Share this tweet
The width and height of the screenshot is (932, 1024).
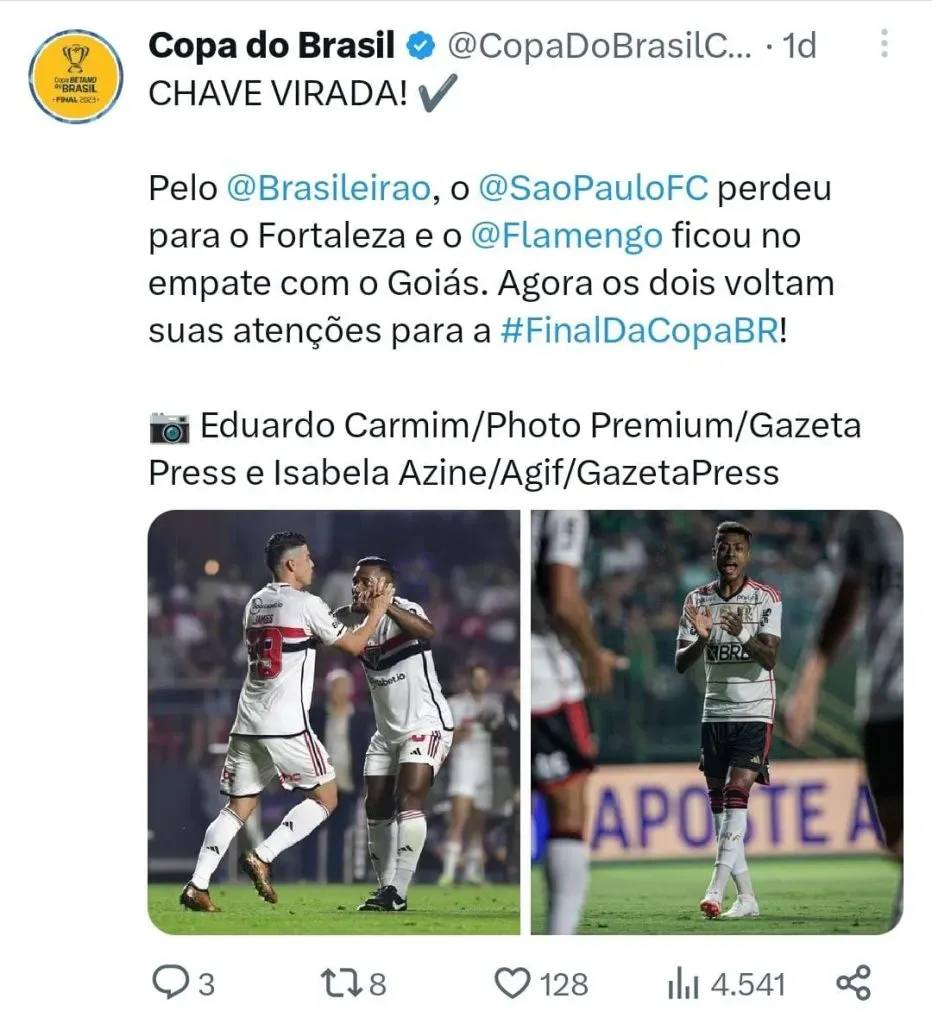click(853, 984)
